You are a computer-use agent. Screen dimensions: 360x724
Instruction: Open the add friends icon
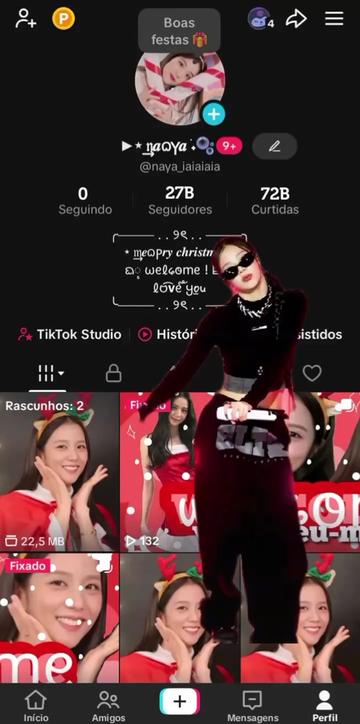coord(25,19)
